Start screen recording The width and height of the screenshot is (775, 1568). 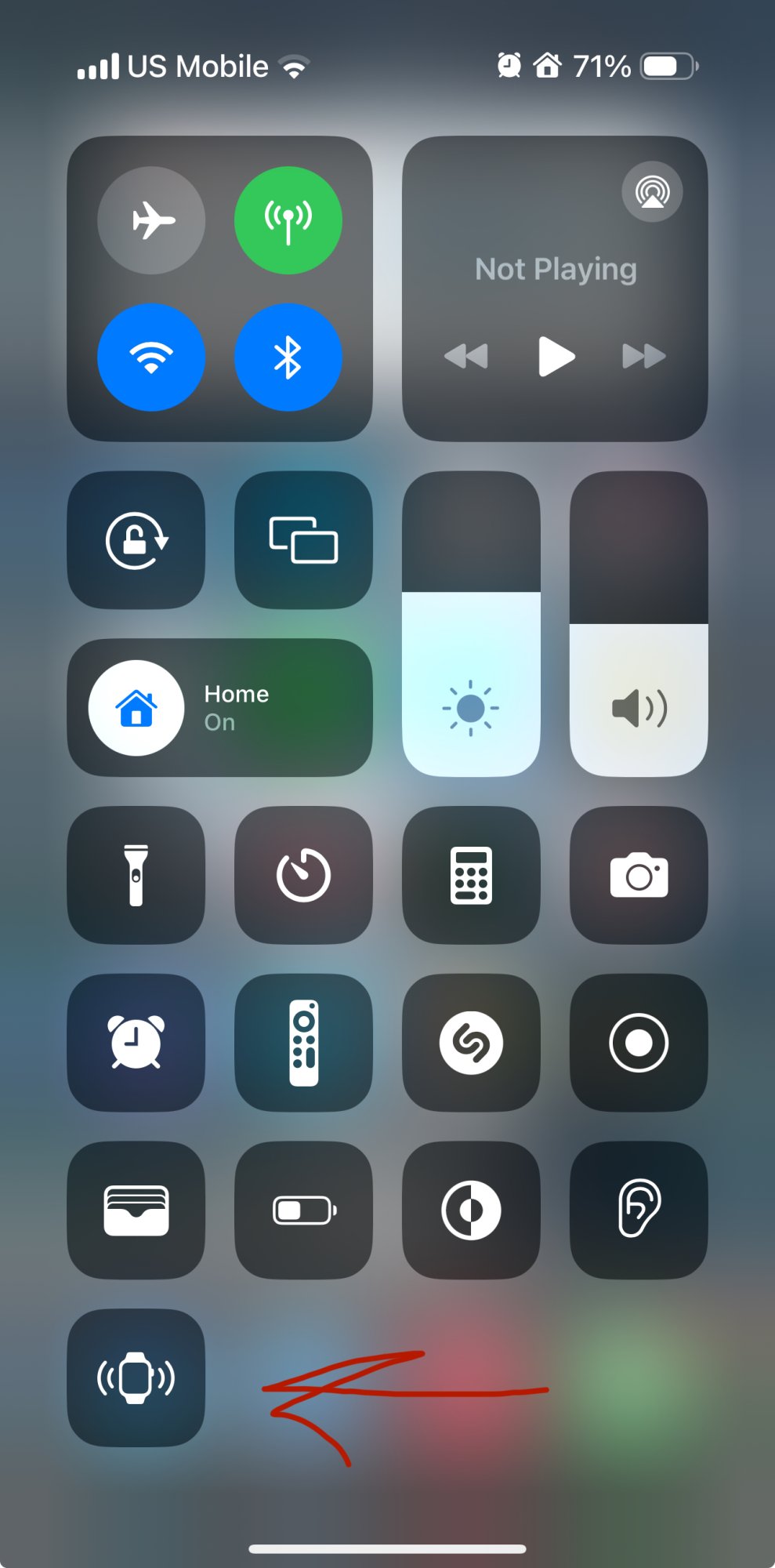tap(639, 1043)
